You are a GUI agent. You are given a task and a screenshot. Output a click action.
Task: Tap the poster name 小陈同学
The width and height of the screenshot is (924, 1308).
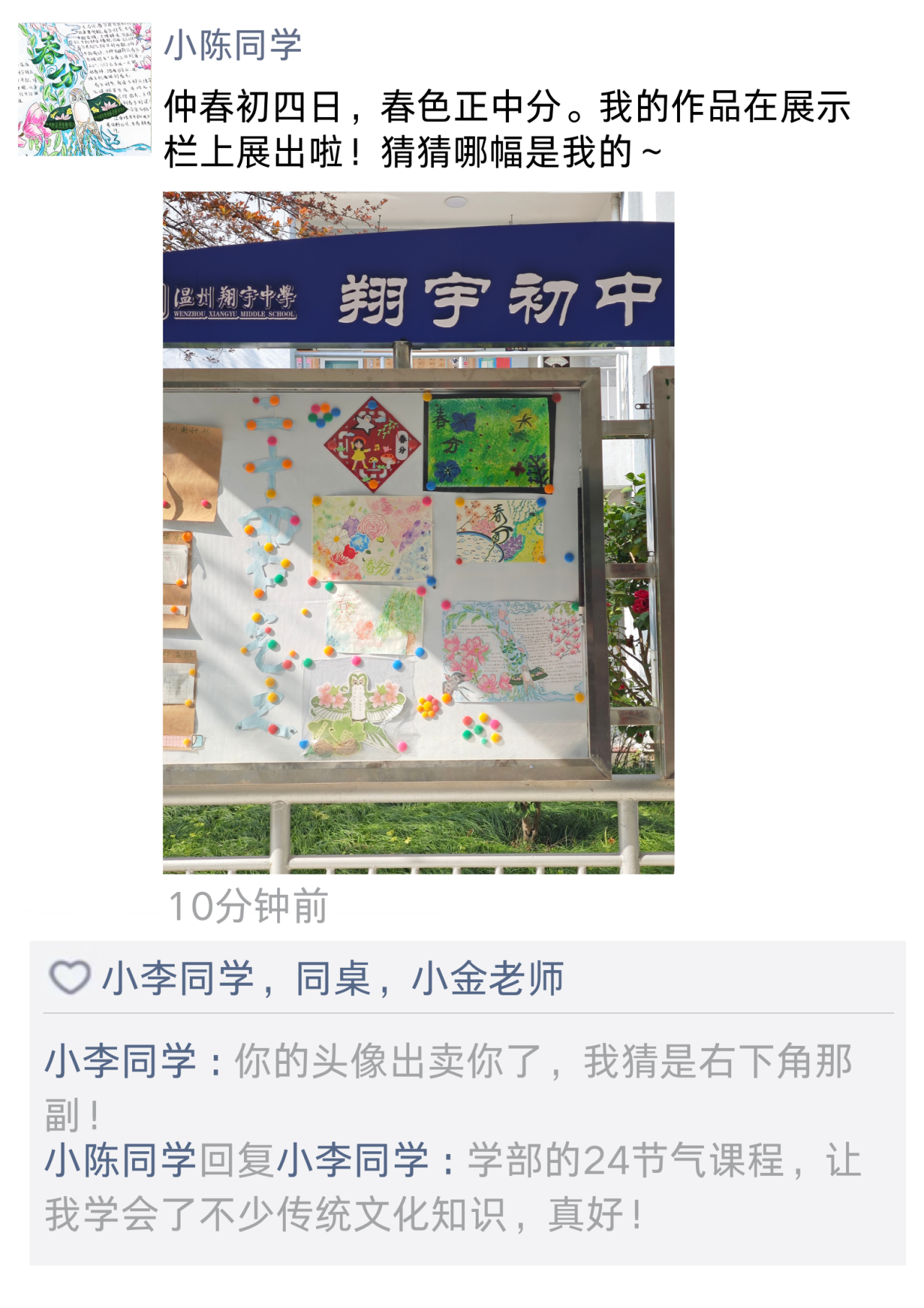[232, 46]
